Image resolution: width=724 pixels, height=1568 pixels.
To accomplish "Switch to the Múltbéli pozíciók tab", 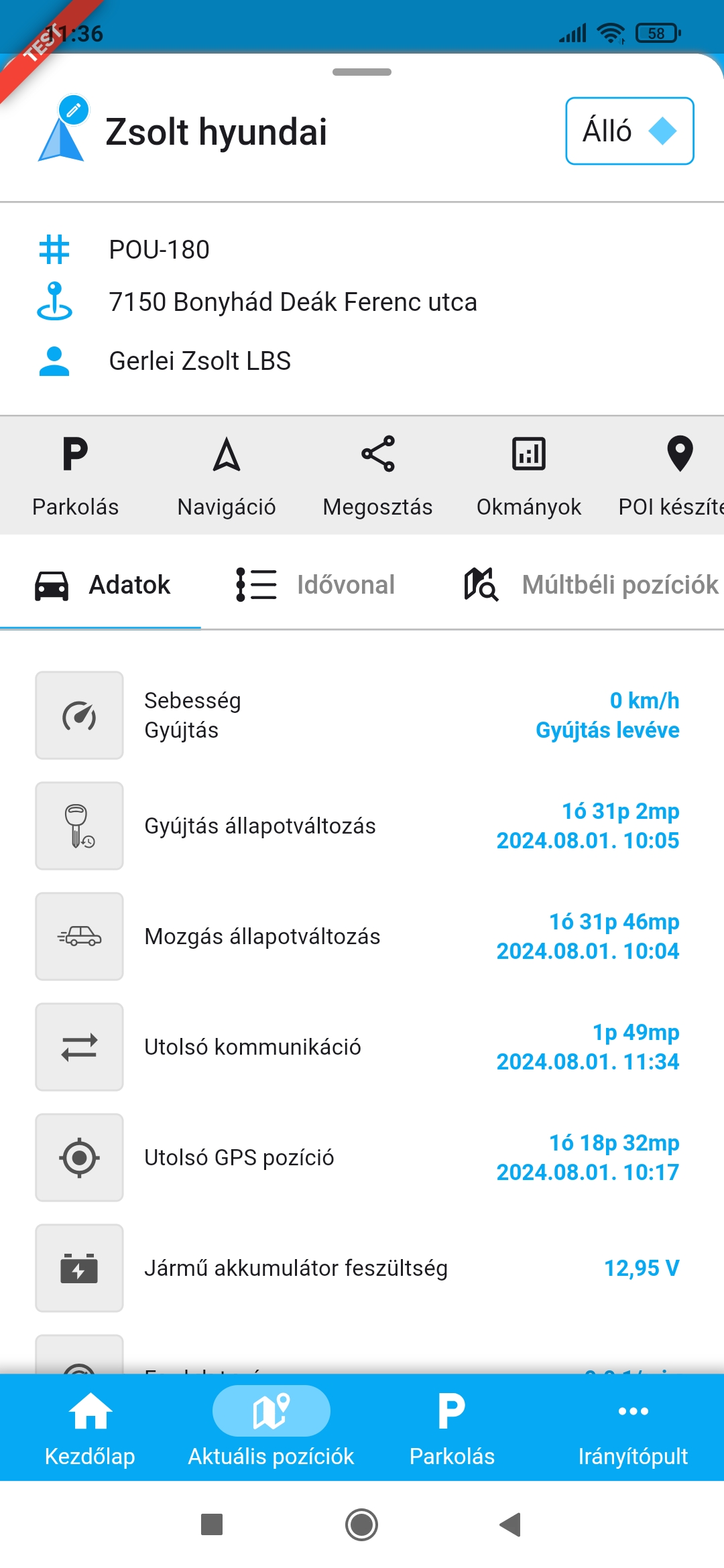I will pyautogui.click(x=591, y=584).
